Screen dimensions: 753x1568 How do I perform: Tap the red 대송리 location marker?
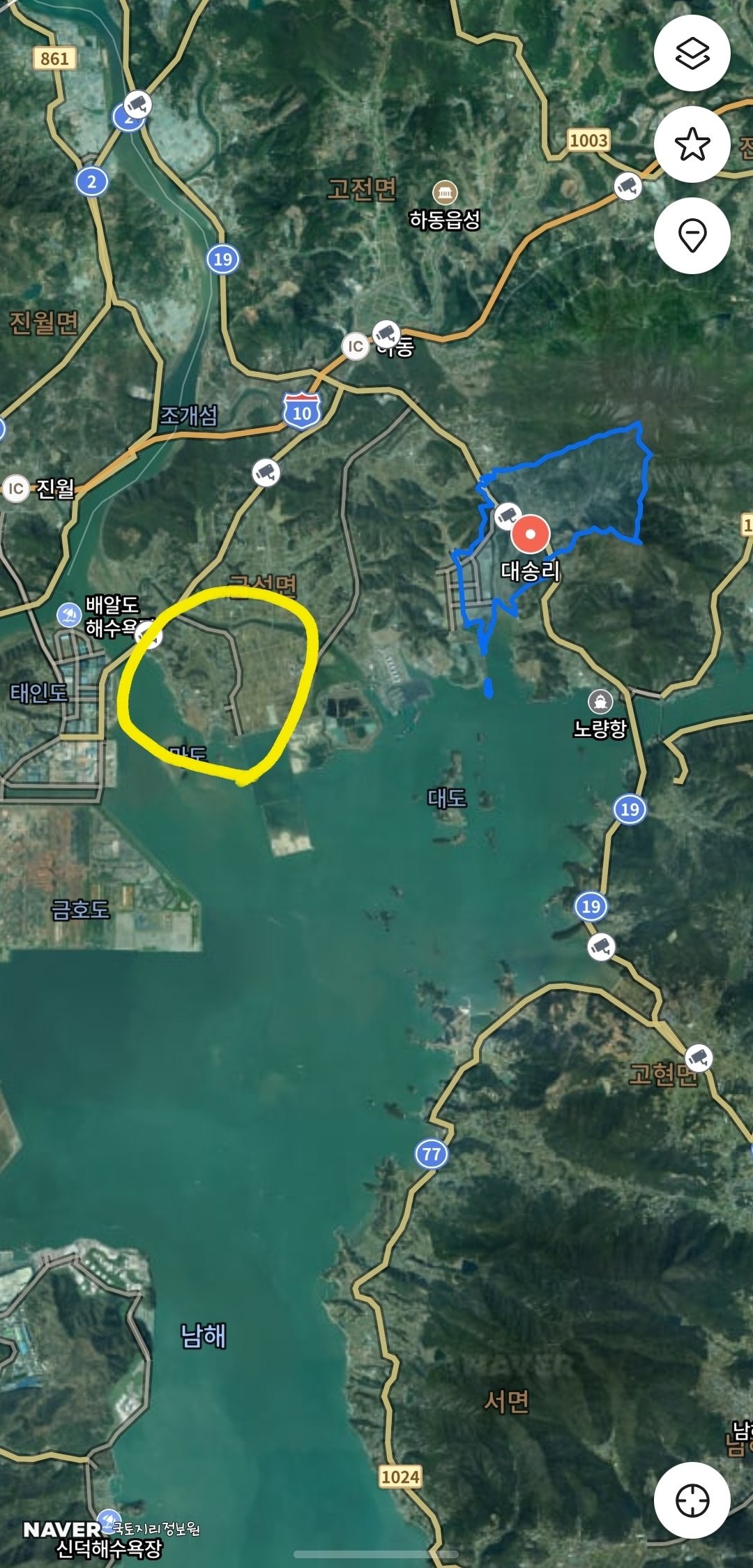tap(531, 535)
